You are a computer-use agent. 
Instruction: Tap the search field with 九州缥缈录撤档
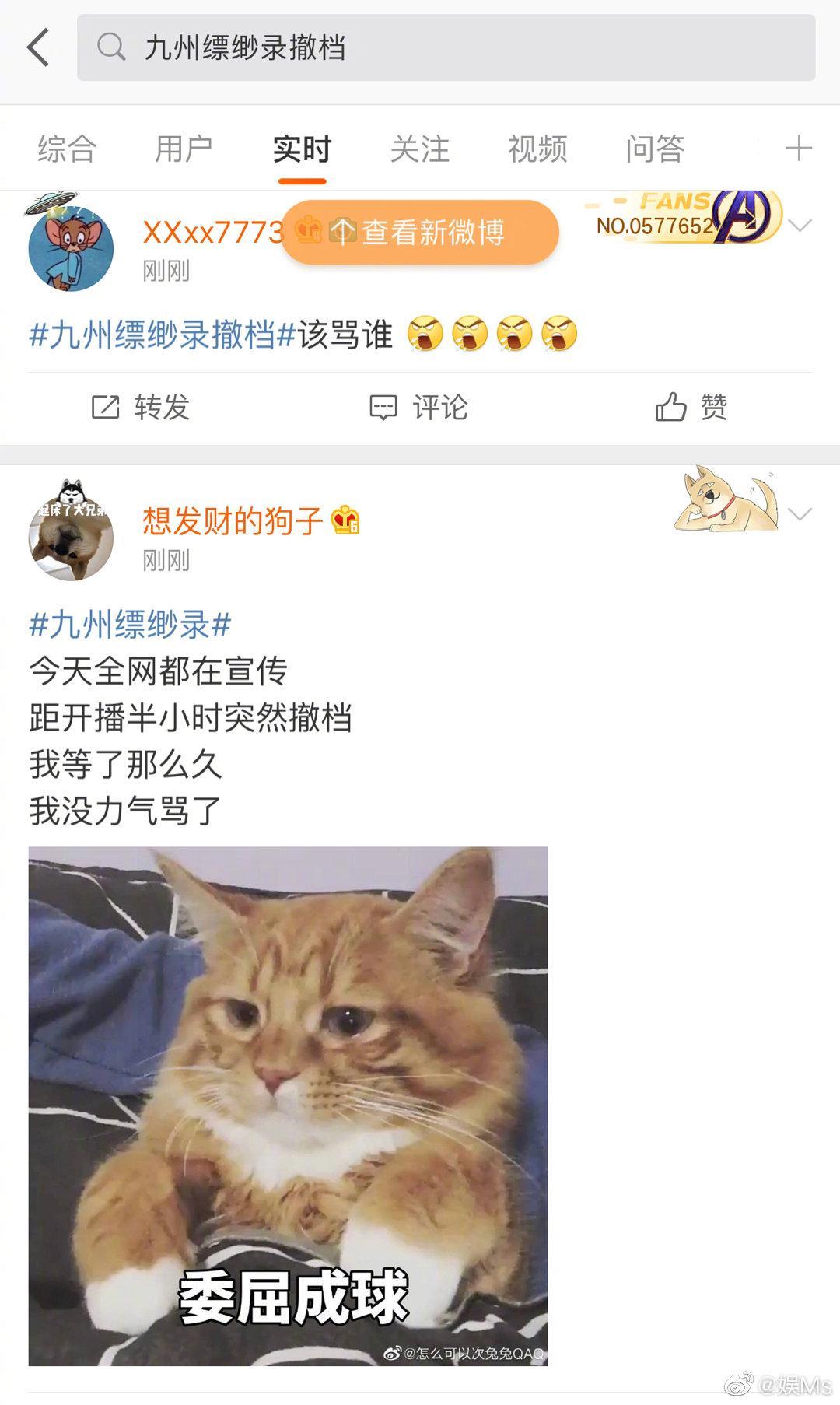click(x=445, y=47)
